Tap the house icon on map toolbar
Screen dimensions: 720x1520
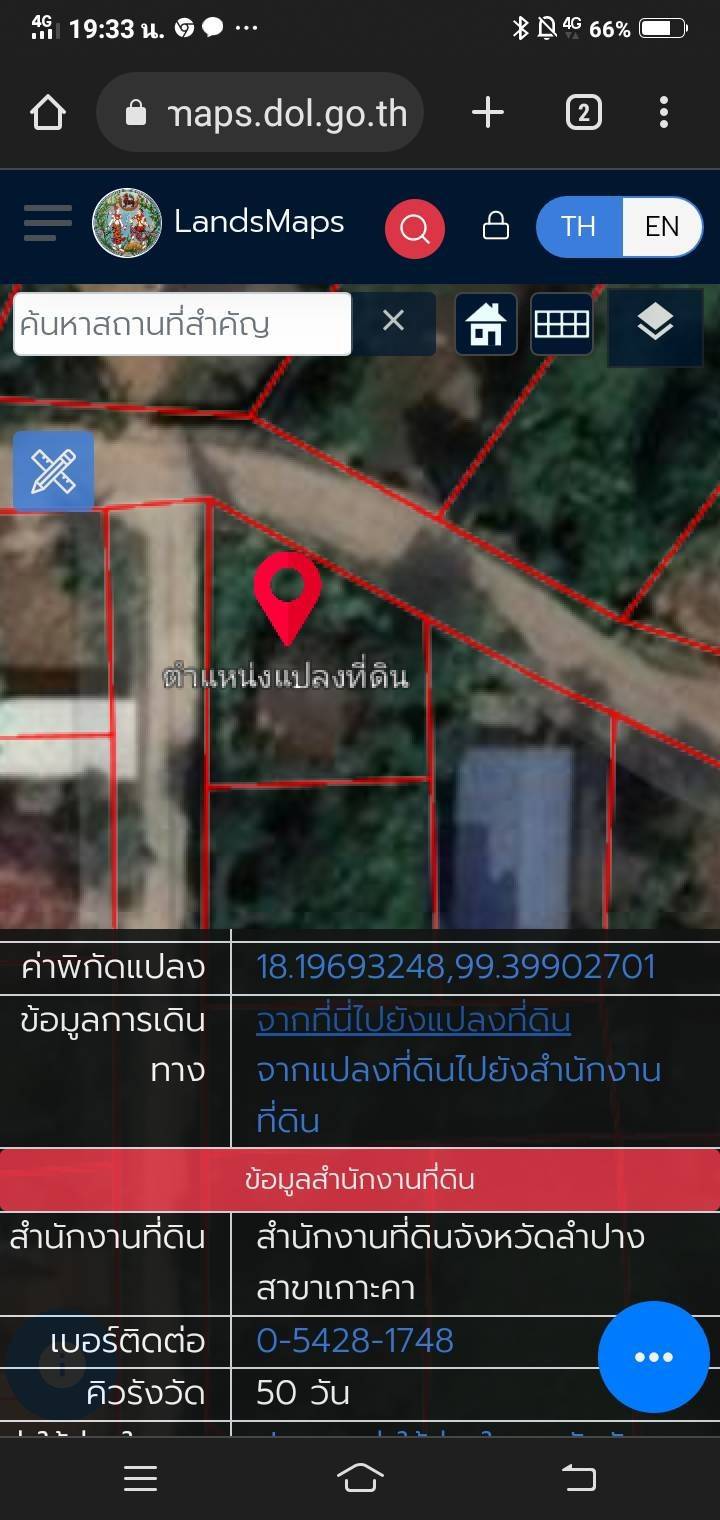486,324
